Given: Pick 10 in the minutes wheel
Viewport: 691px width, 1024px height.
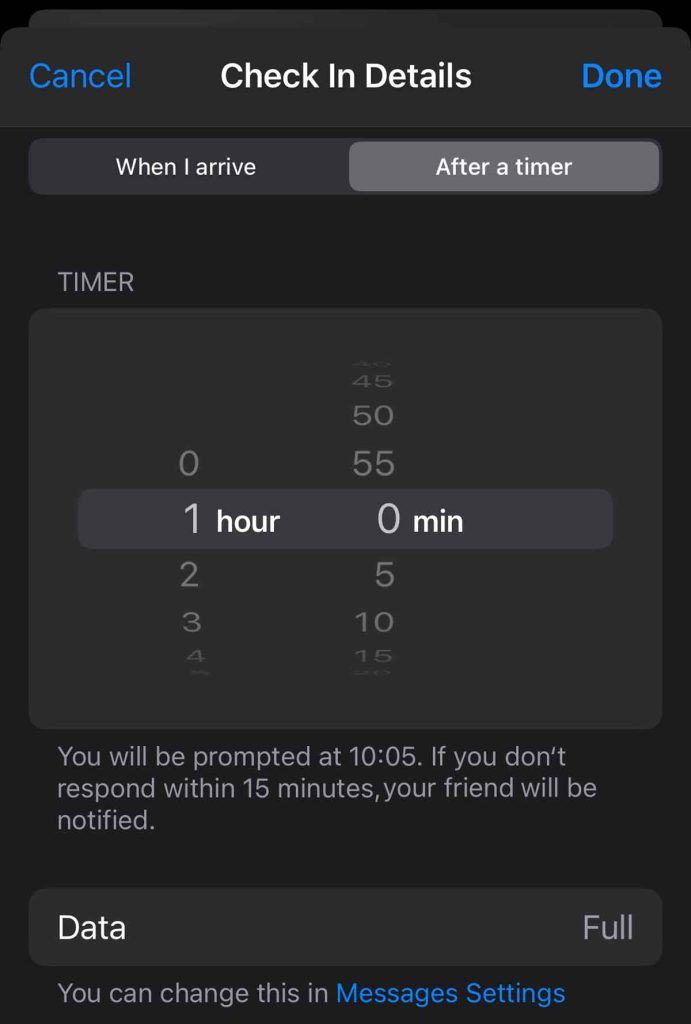Looking at the screenshot, I should (374, 622).
